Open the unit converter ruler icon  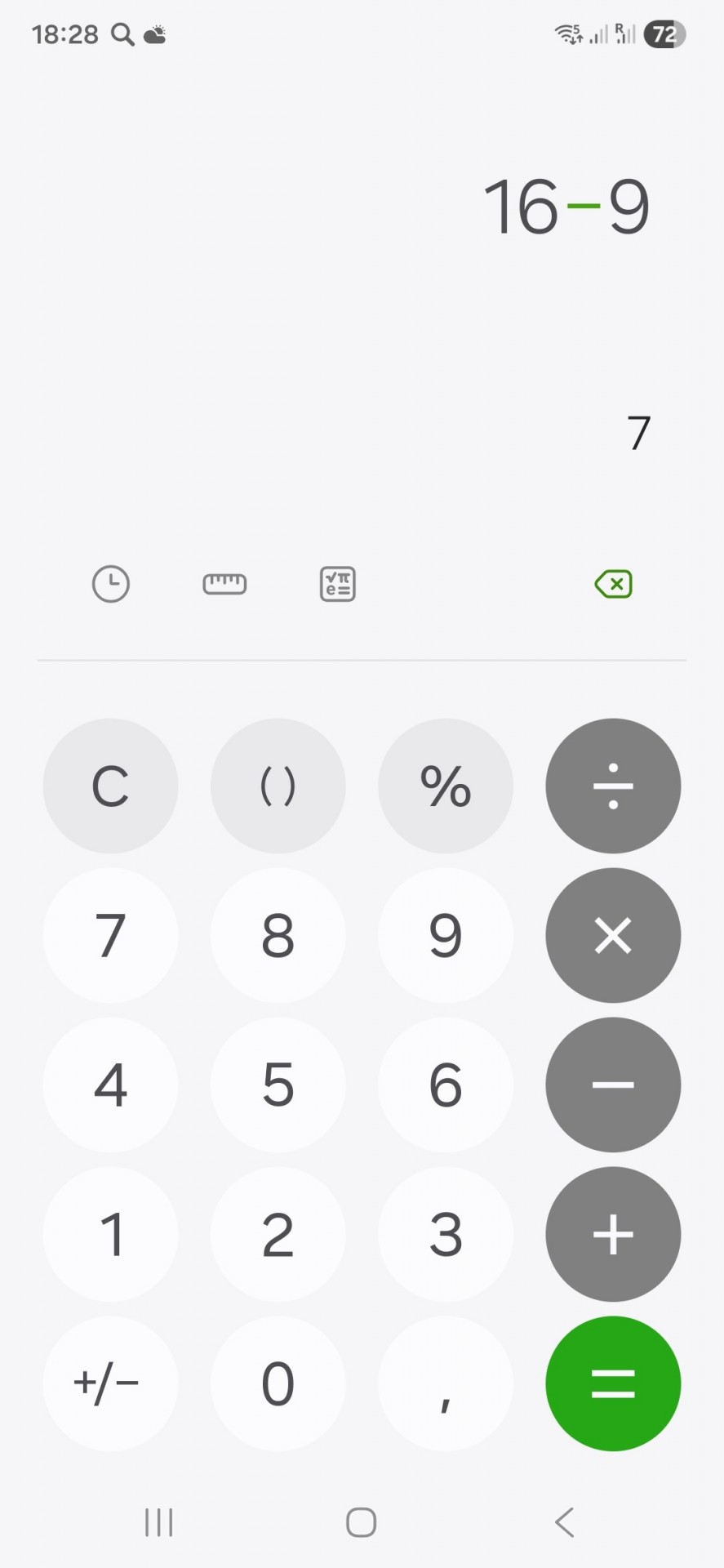(224, 584)
